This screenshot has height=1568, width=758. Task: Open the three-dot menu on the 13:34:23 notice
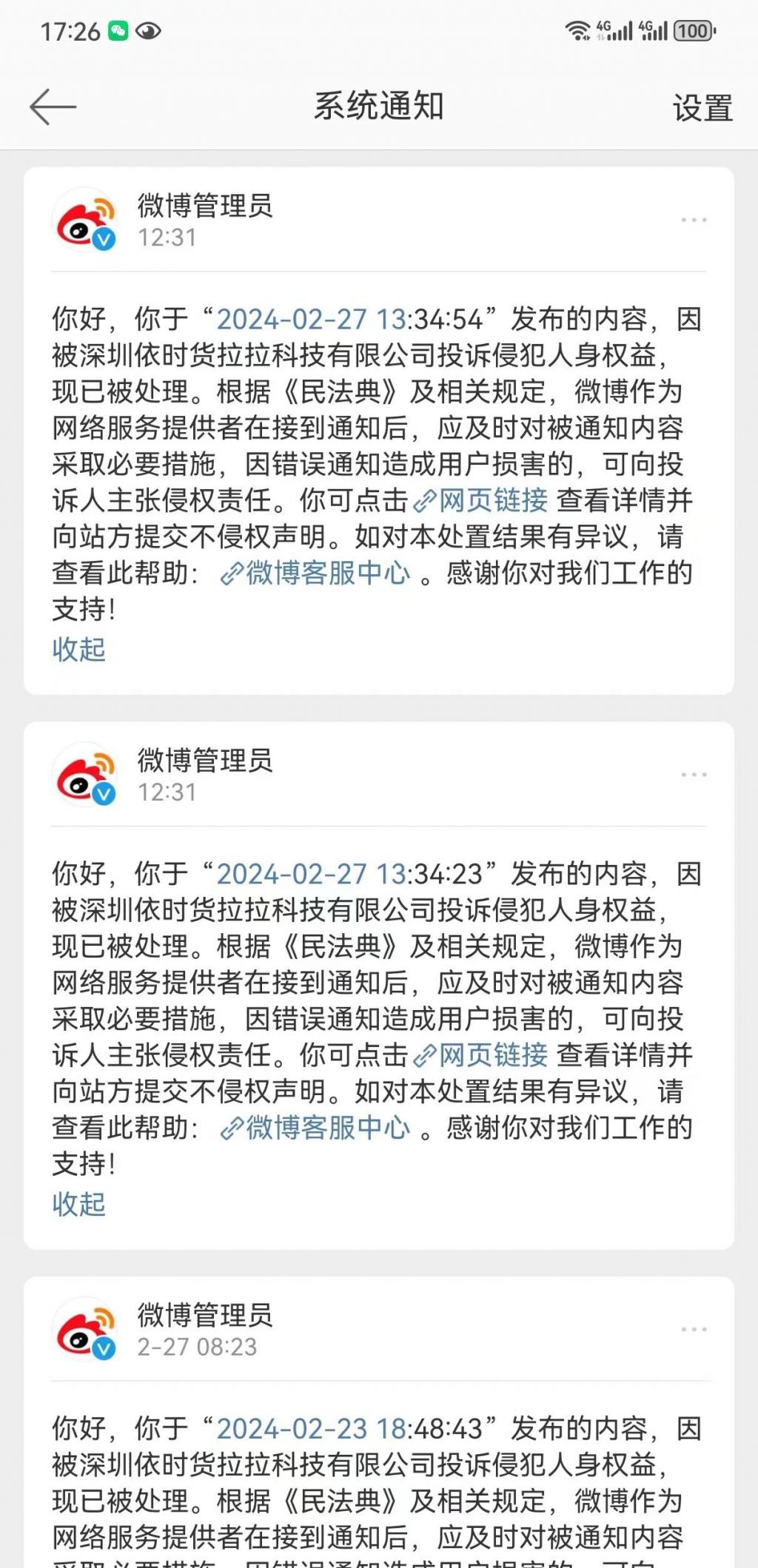pyautogui.click(x=694, y=774)
